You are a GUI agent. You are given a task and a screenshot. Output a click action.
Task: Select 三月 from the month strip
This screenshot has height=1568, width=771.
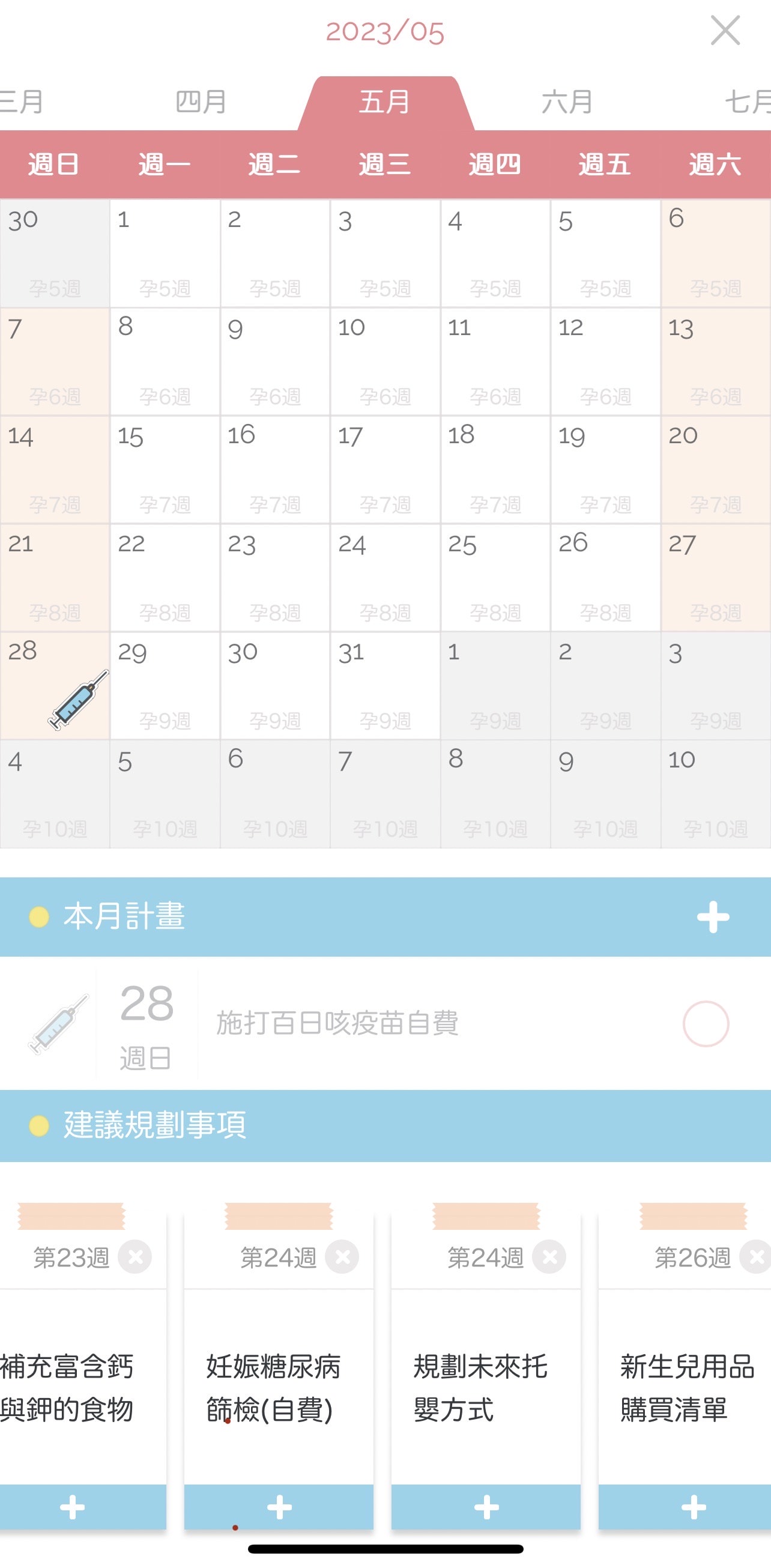pos(21,102)
